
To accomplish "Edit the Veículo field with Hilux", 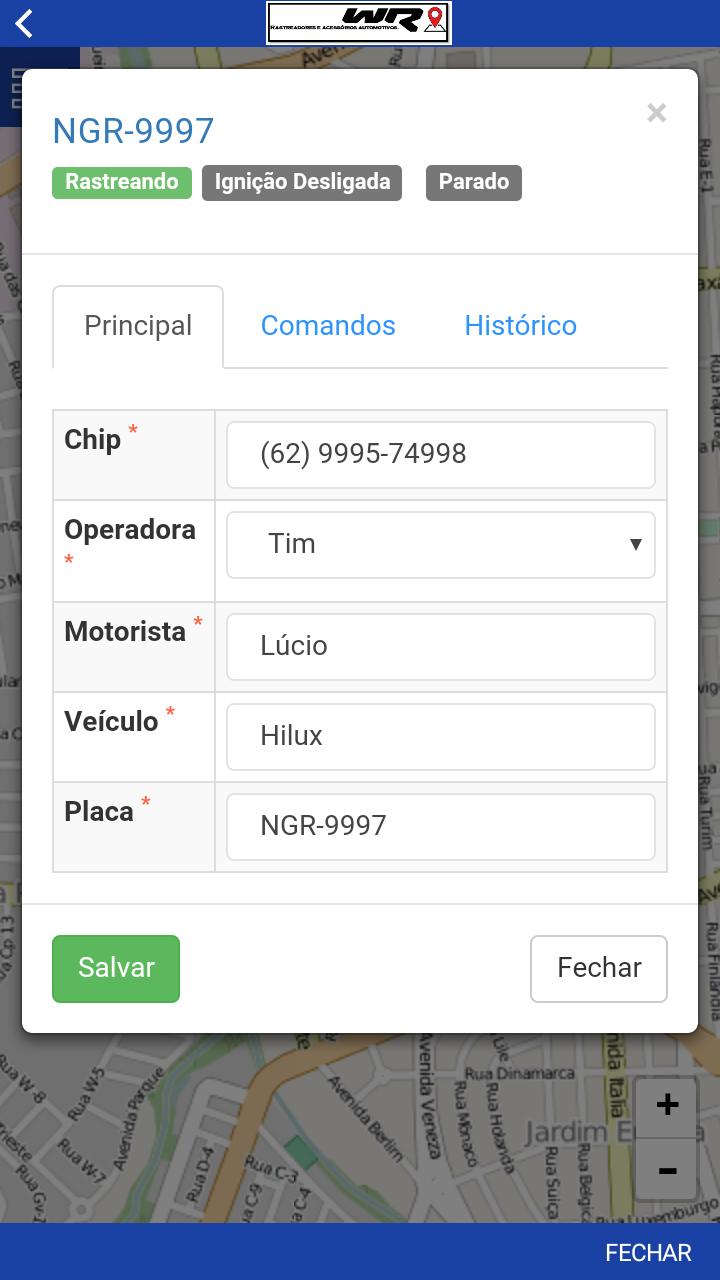I will pyautogui.click(x=440, y=737).
